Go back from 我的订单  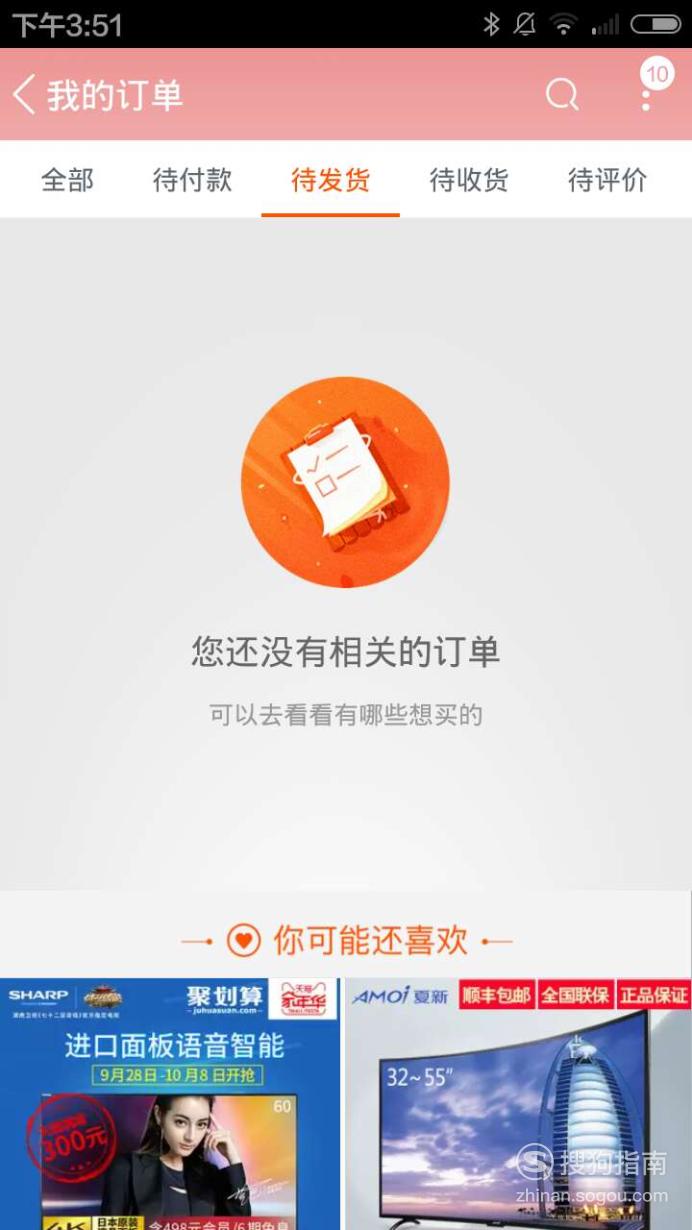[25, 95]
